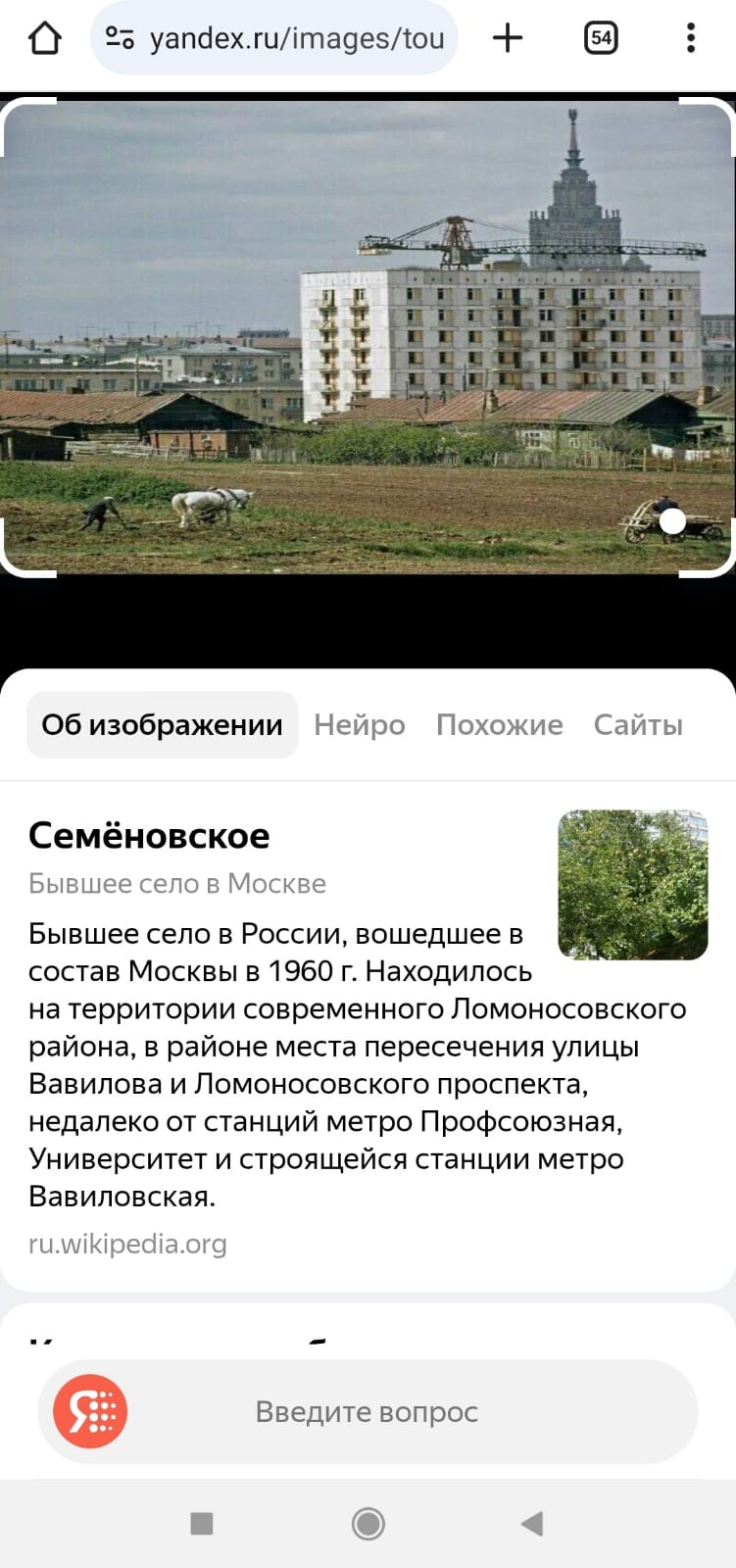Switch to the Нейро tab

(x=360, y=725)
